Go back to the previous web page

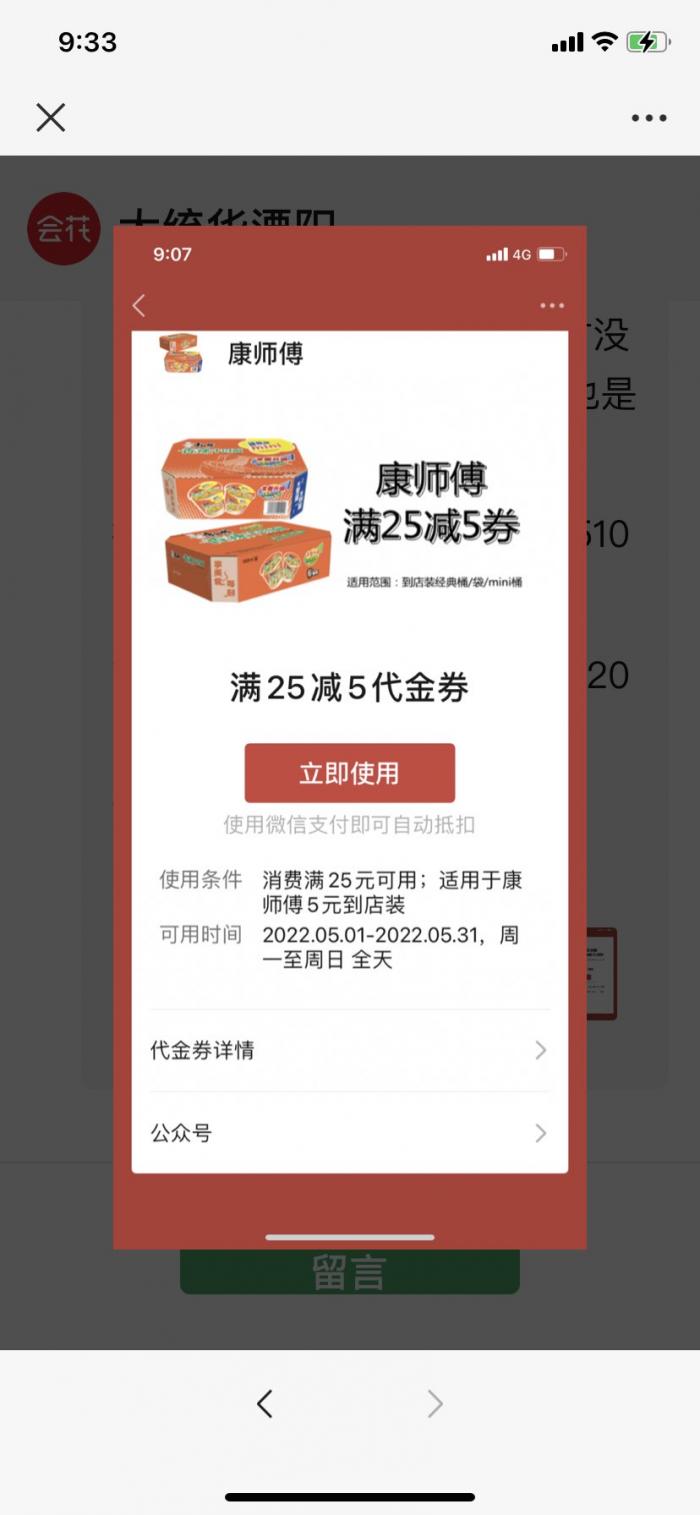pos(265,1404)
